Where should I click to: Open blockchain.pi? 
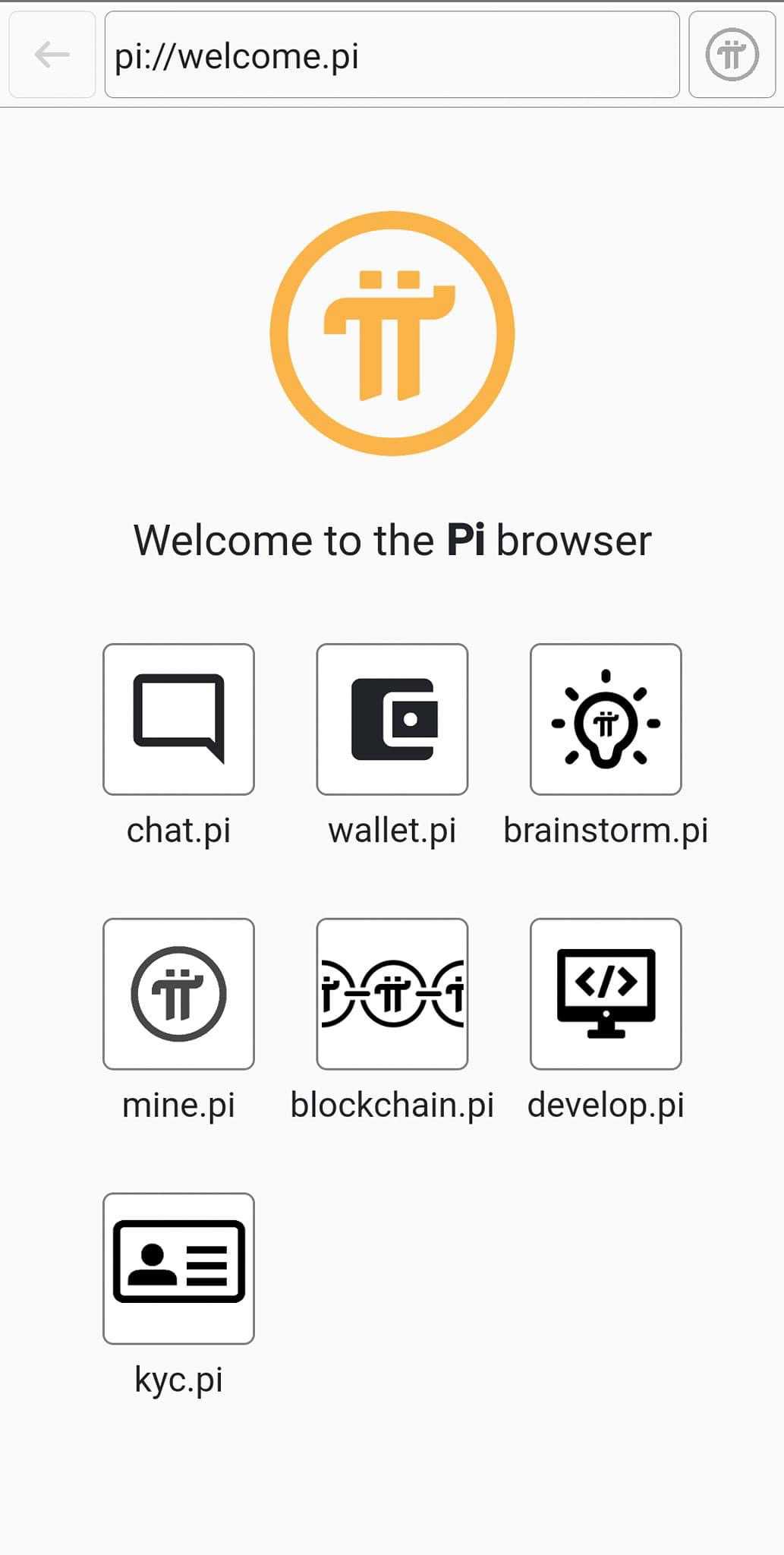tap(392, 994)
